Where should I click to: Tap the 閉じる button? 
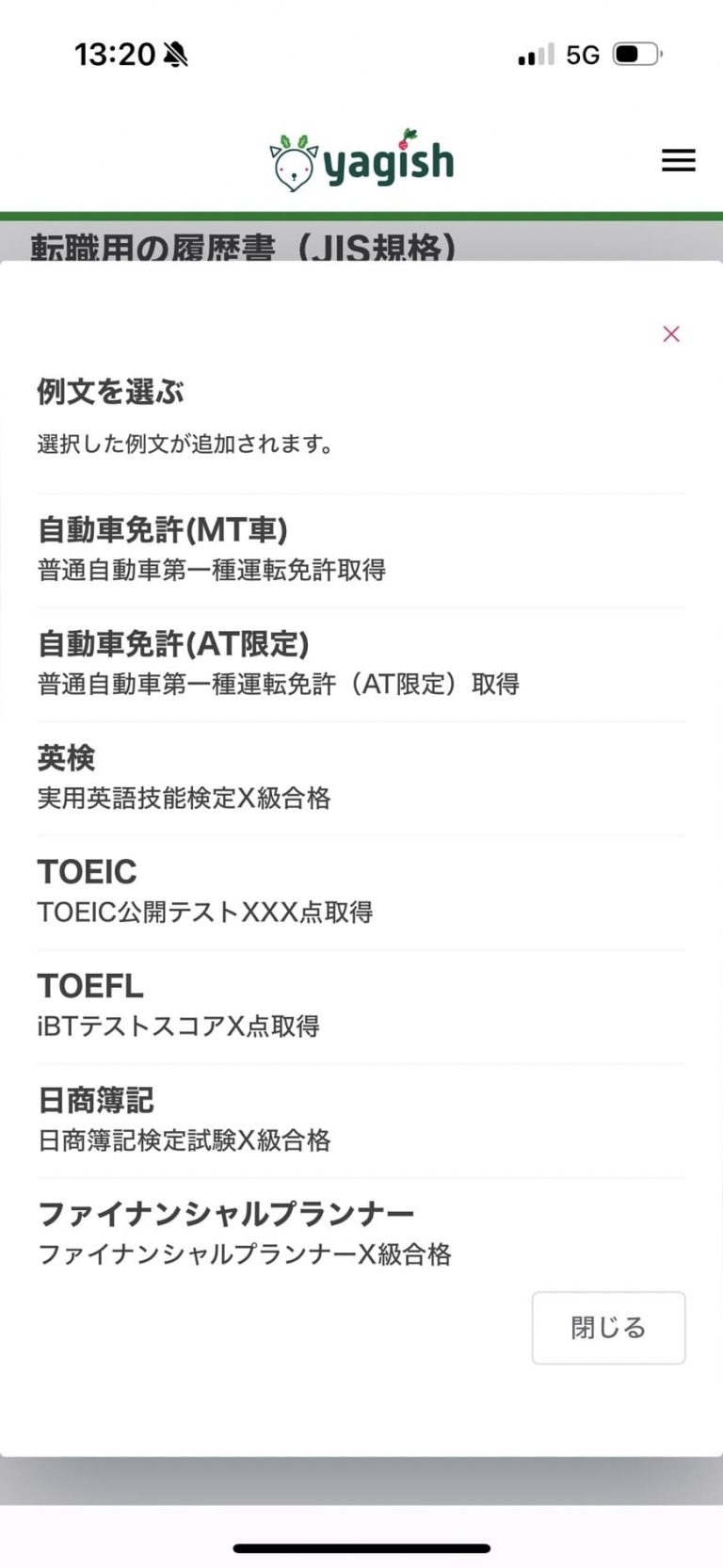pyautogui.click(x=608, y=1328)
